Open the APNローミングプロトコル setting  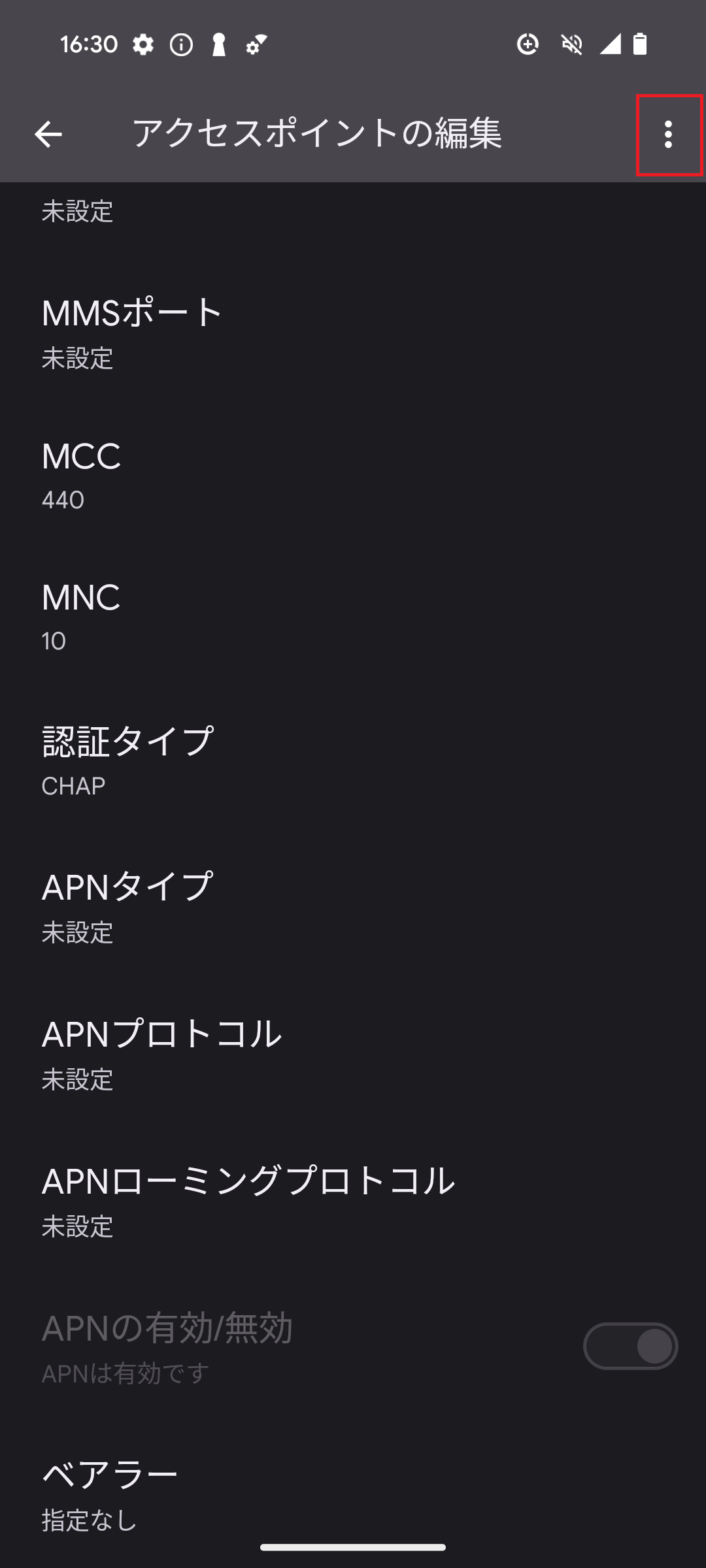353,1201
